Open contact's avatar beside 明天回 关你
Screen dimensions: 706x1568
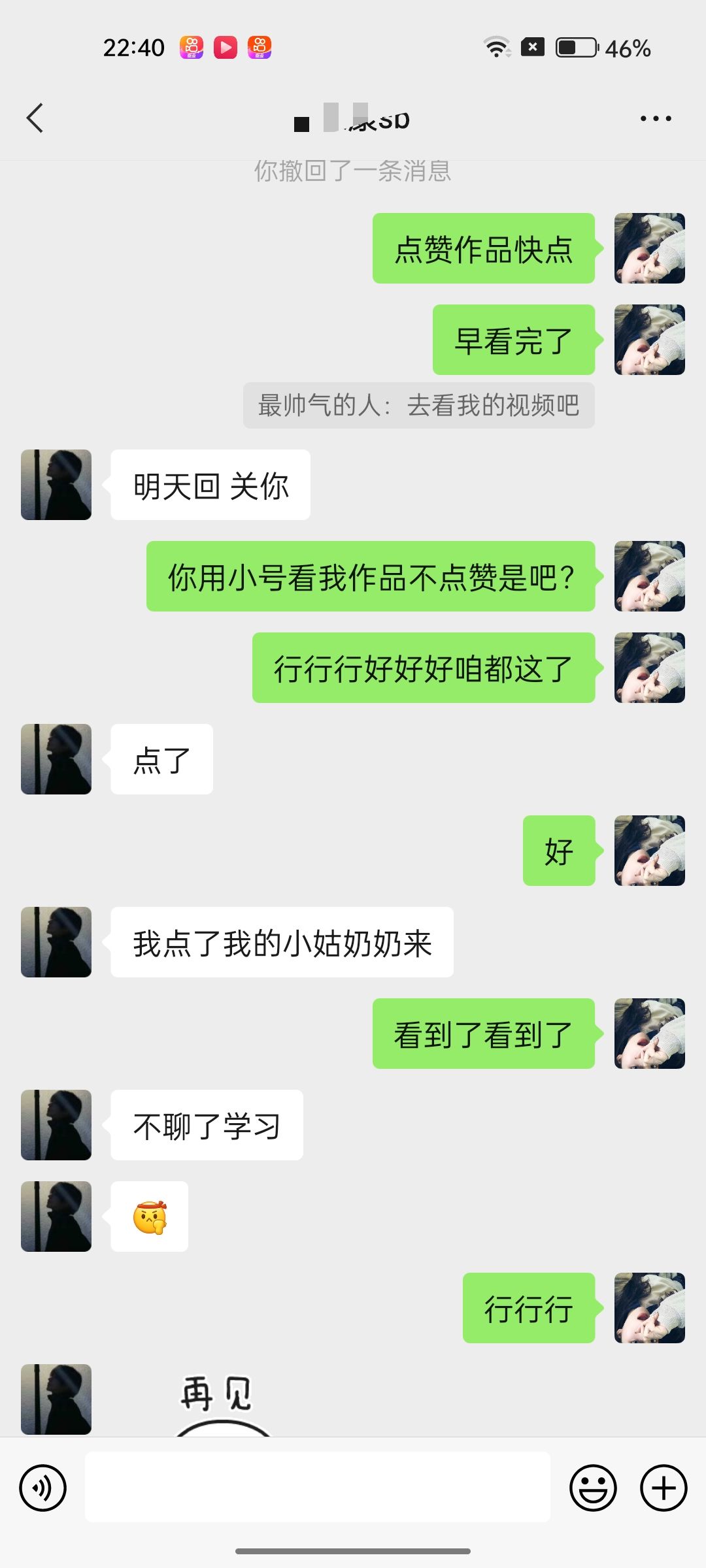point(56,485)
